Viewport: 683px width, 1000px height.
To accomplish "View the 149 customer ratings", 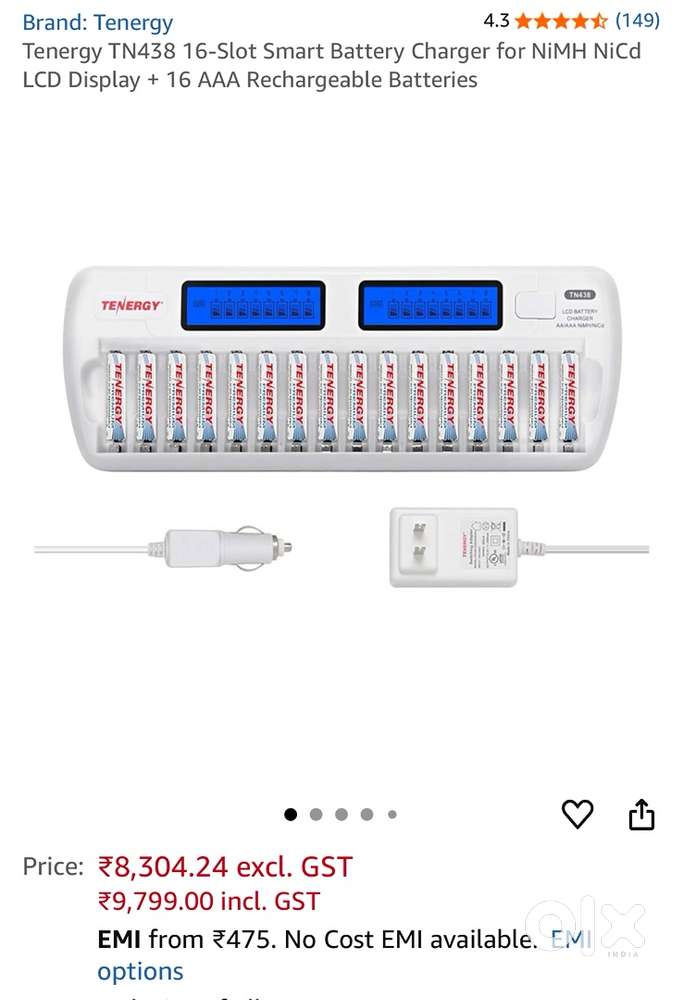I will (637, 20).
